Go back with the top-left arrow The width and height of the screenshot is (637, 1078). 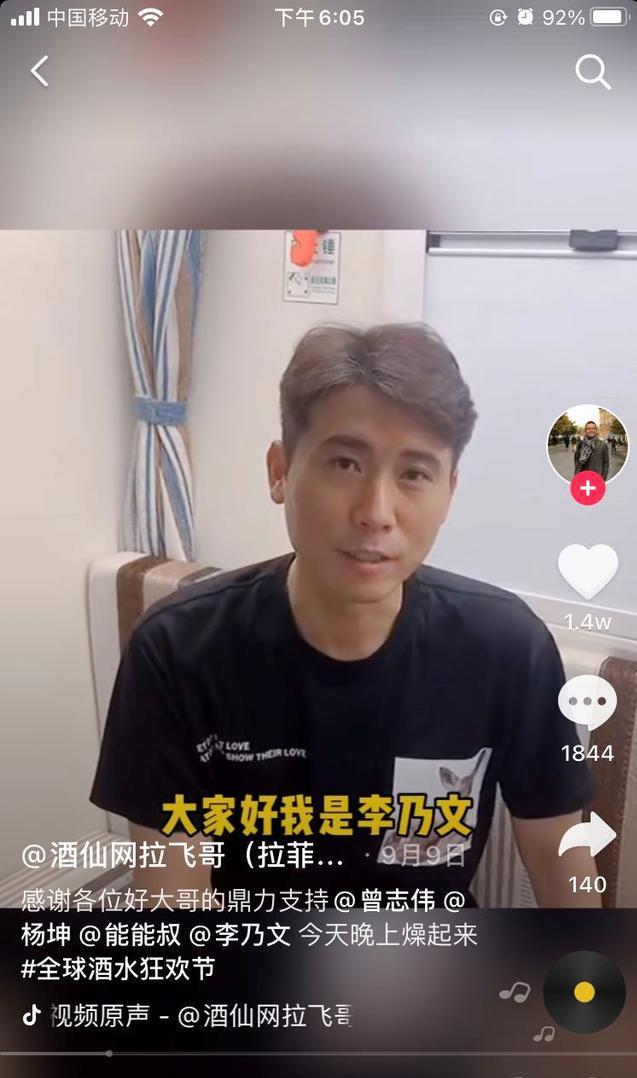click(x=39, y=71)
